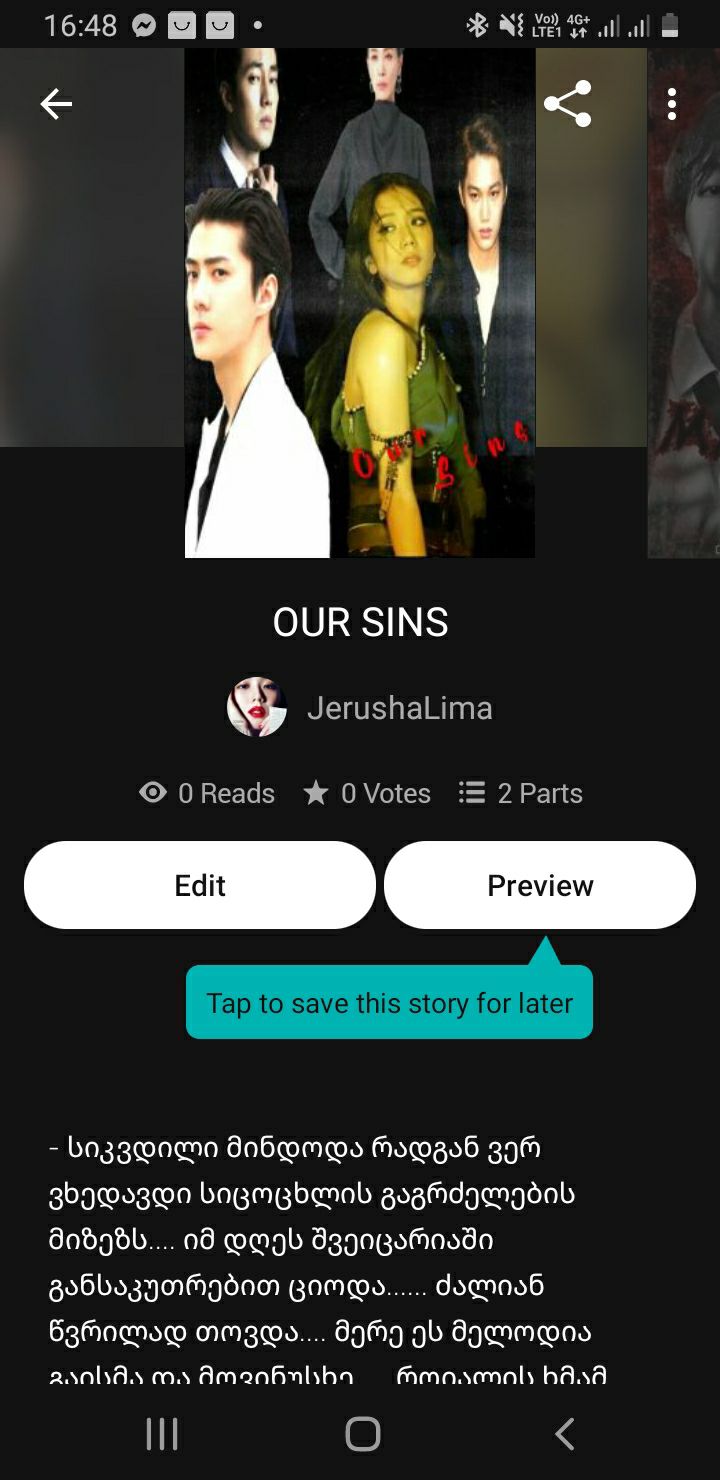Image resolution: width=720 pixels, height=1480 pixels.
Task: Preview the story
Action: 540,885
